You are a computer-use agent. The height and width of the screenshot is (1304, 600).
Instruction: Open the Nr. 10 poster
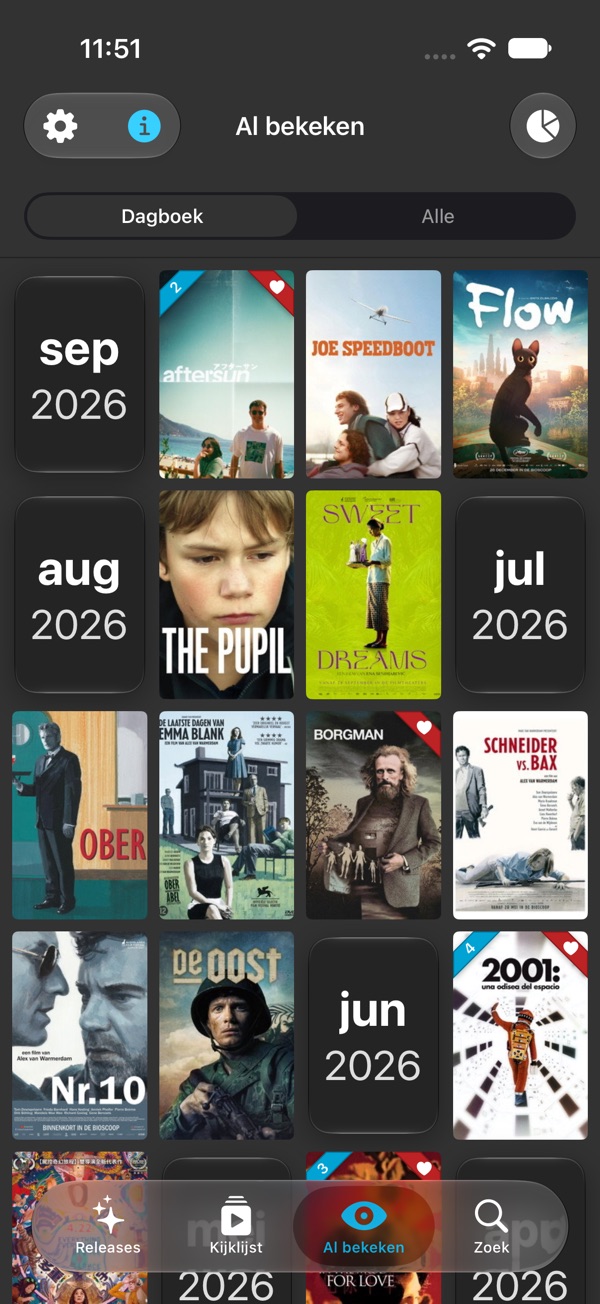click(x=80, y=1035)
